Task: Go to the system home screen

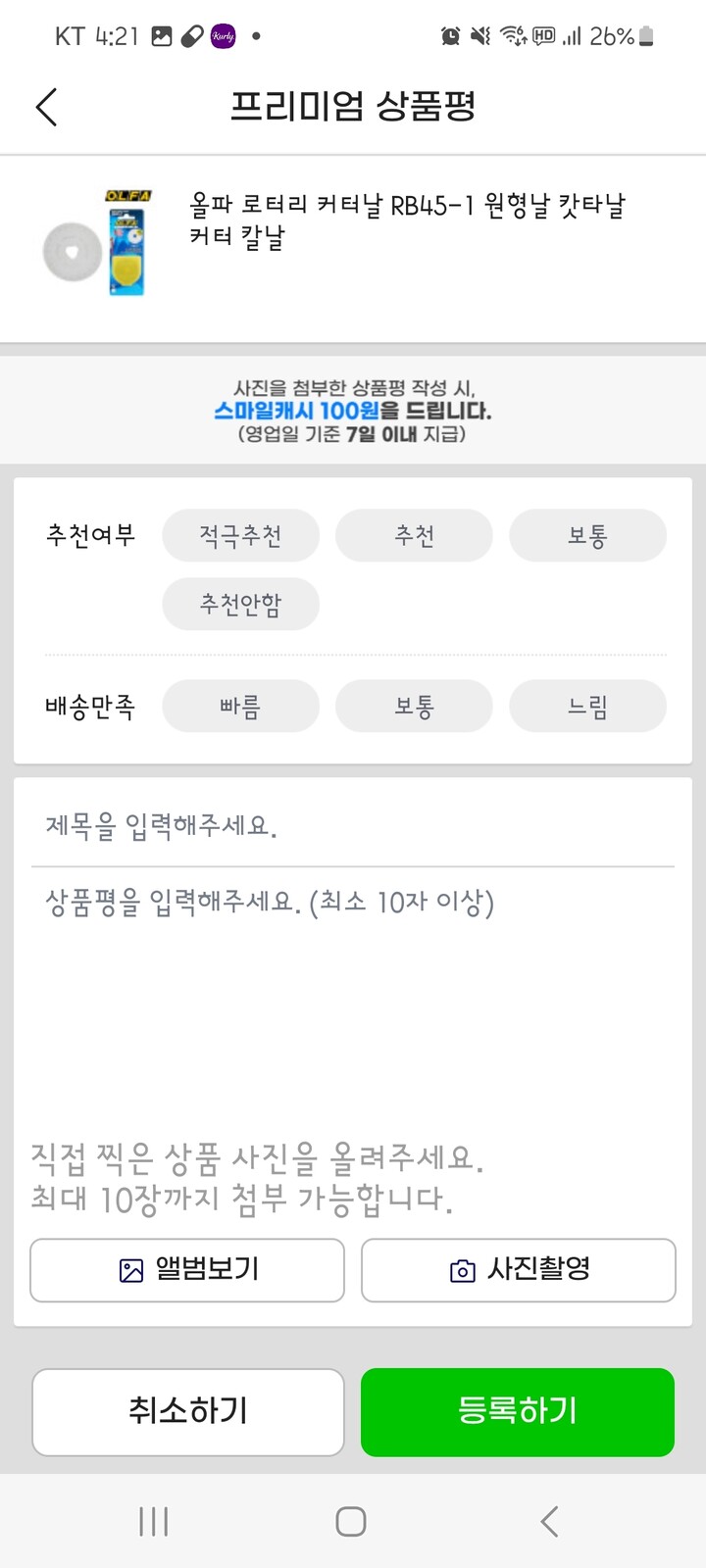Action: coord(351,1521)
